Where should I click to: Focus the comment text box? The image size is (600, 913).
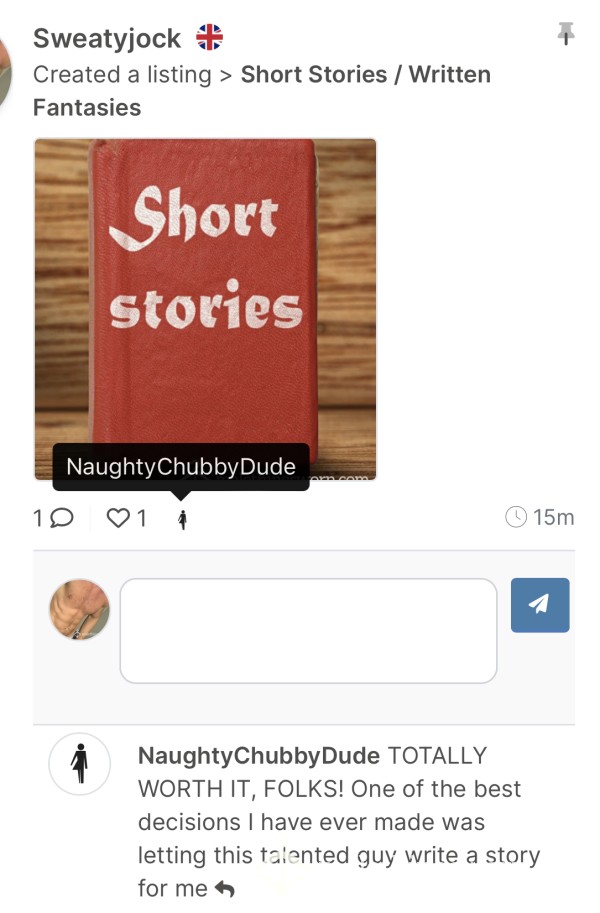coord(308,630)
